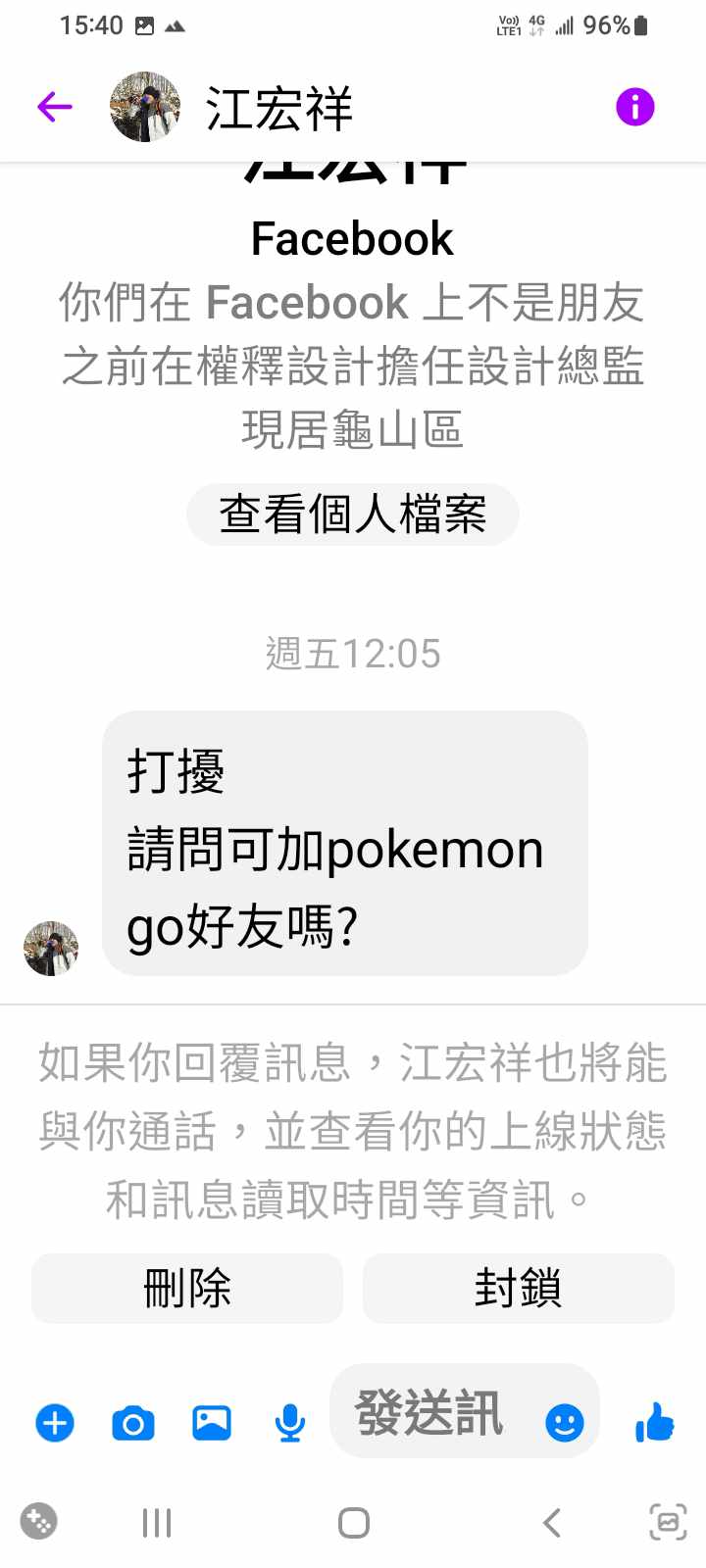Tap the 刪除 button
This screenshot has width=706, height=1568.
[187, 1289]
